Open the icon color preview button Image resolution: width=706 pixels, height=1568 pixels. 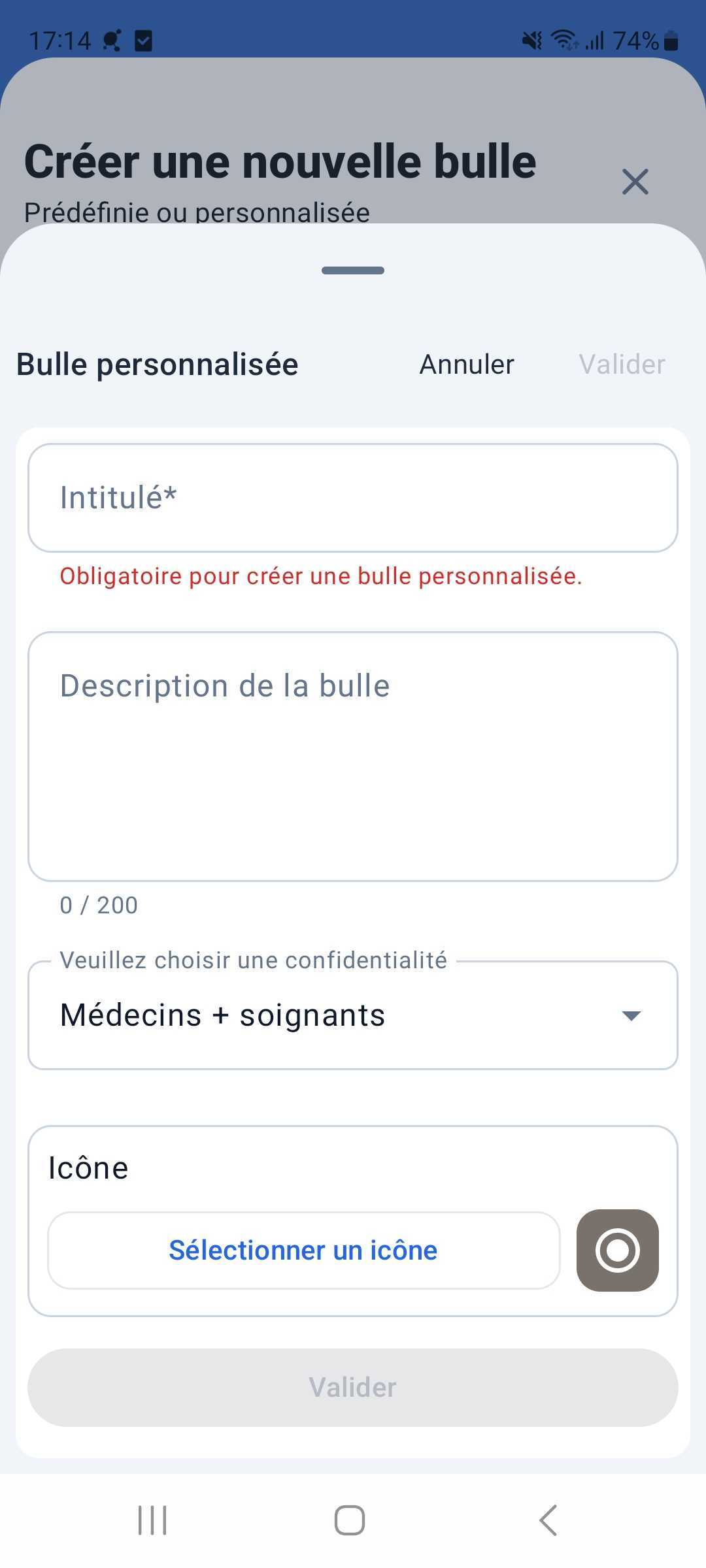pyautogui.click(x=617, y=1250)
